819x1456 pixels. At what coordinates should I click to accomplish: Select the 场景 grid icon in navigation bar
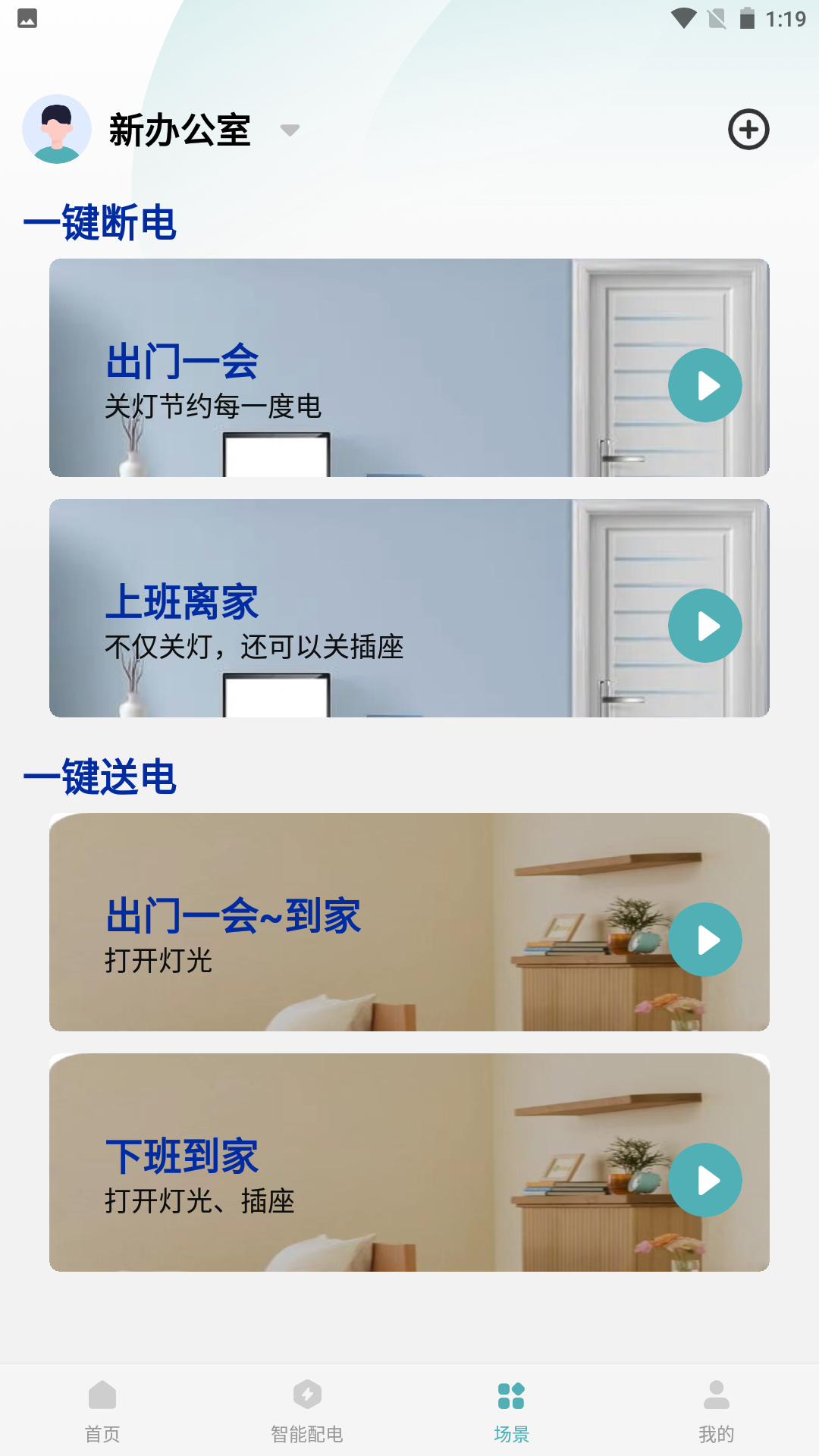pos(512,1409)
